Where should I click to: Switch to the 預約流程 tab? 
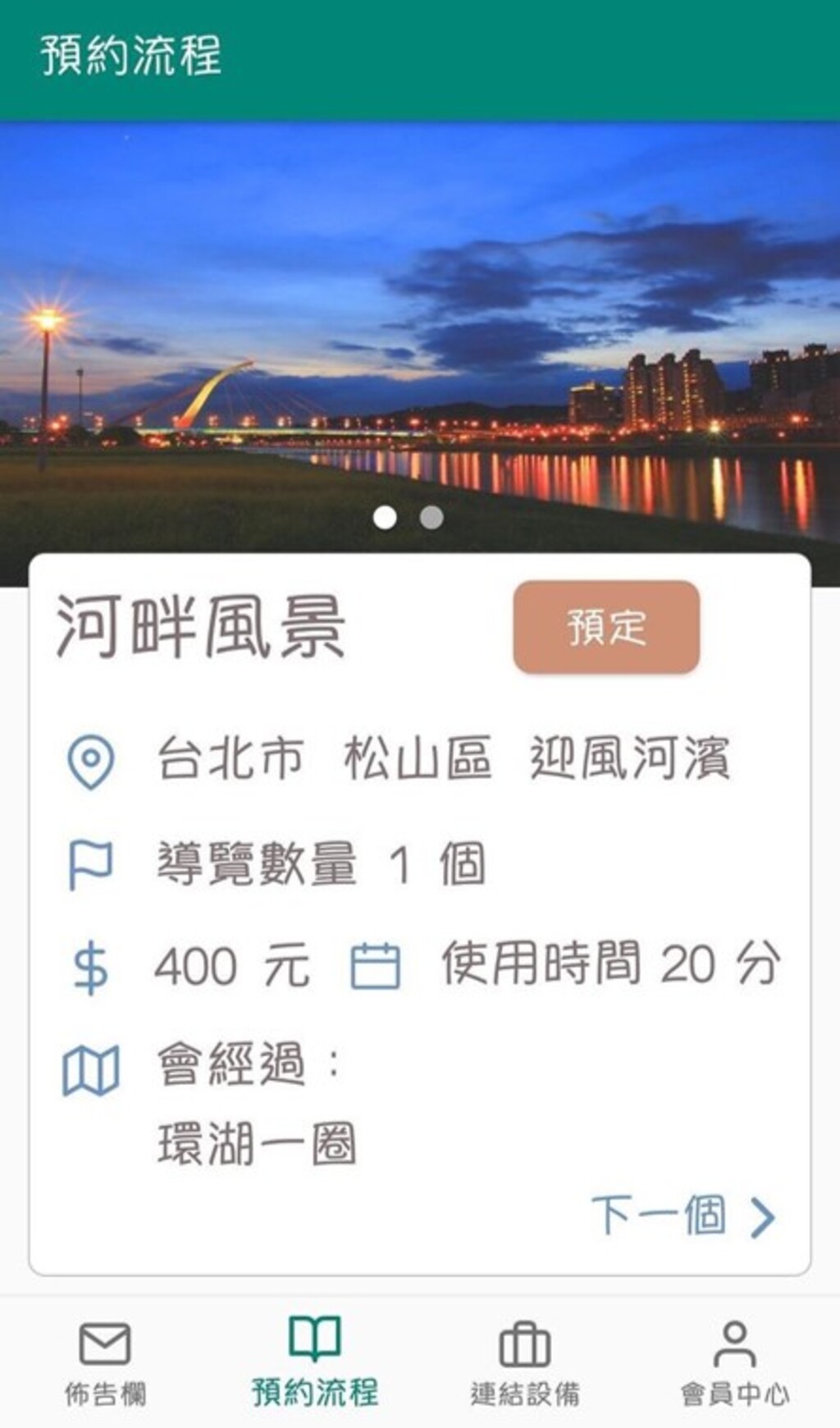click(x=315, y=1362)
